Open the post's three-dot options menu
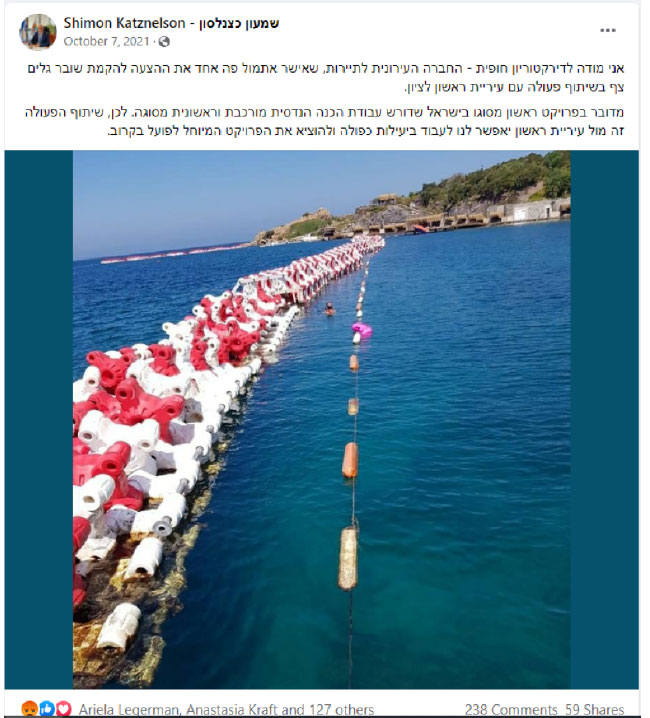This screenshot has height=718, width=650. point(608,30)
